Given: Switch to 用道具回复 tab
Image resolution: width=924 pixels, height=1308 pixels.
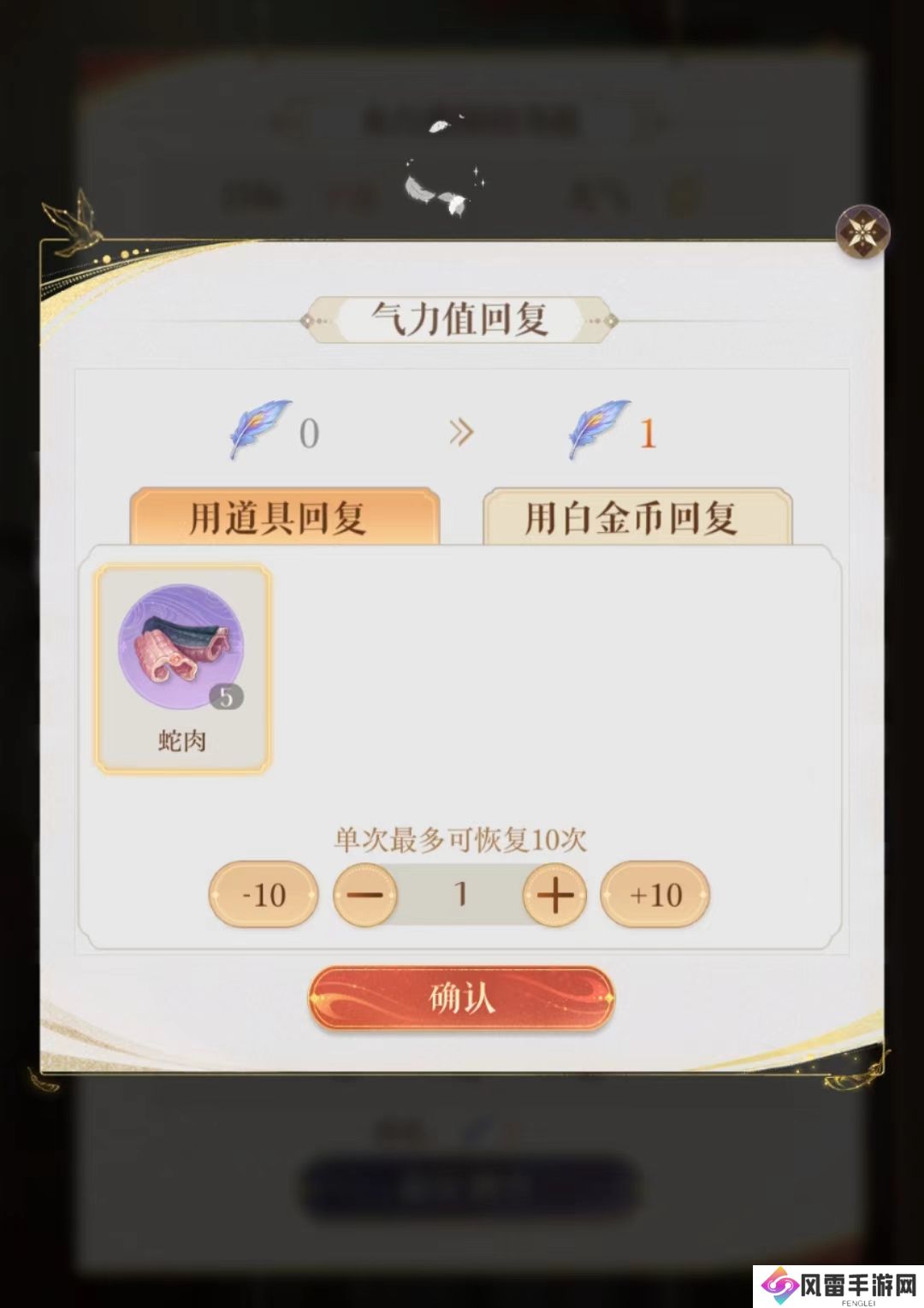Looking at the screenshot, I should [284, 517].
